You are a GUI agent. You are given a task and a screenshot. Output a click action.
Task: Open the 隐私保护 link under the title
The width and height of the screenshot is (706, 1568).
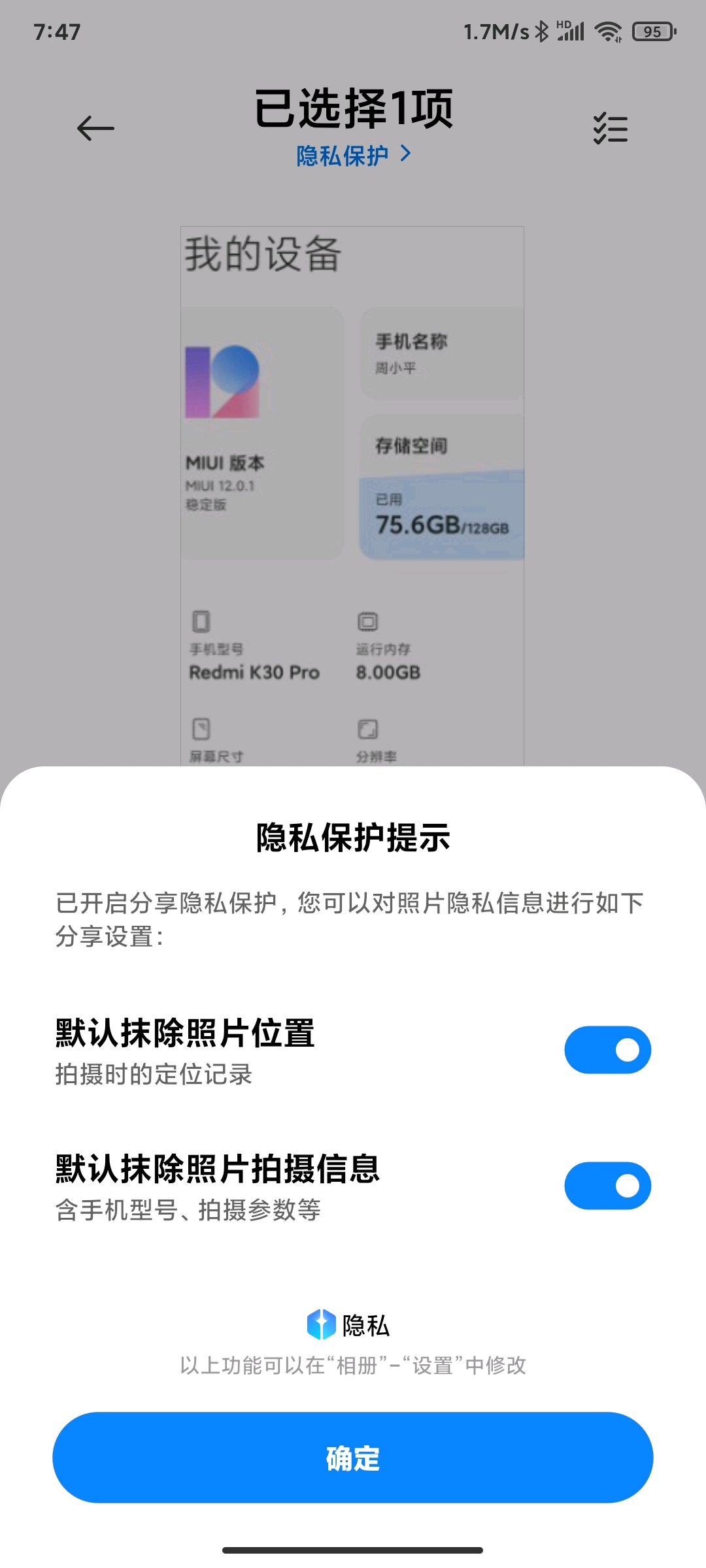(x=354, y=155)
